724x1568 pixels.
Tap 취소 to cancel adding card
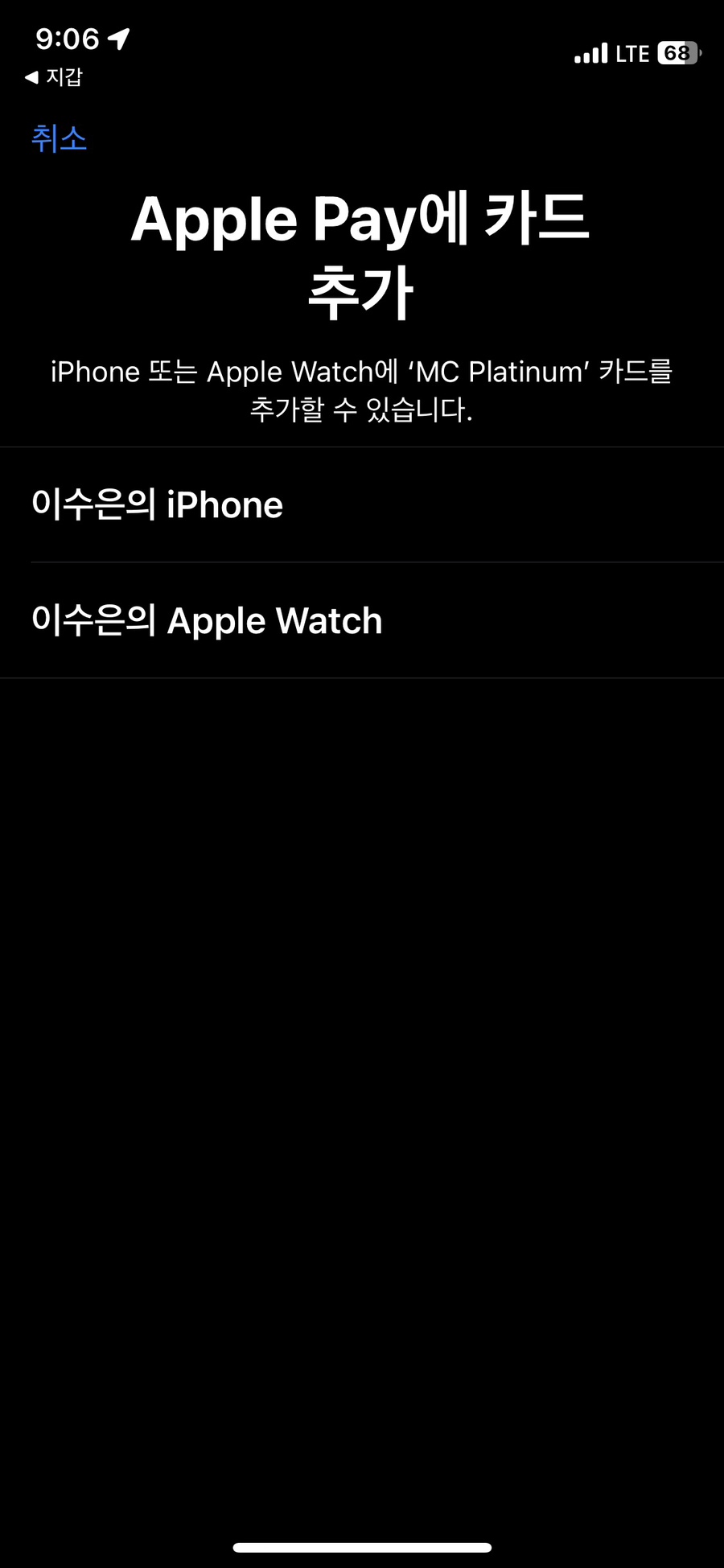click(x=59, y=138)
